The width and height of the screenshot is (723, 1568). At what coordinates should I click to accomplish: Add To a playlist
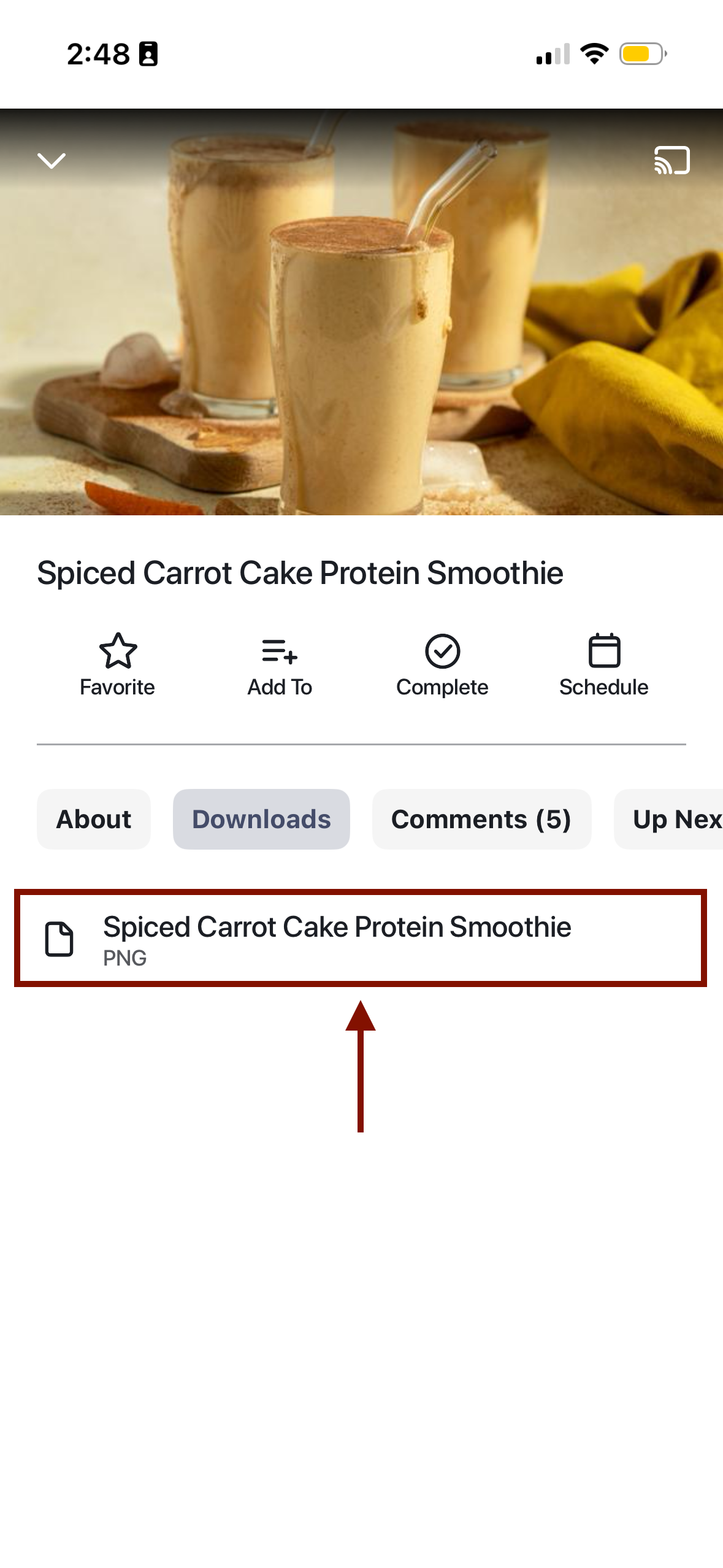280,665
